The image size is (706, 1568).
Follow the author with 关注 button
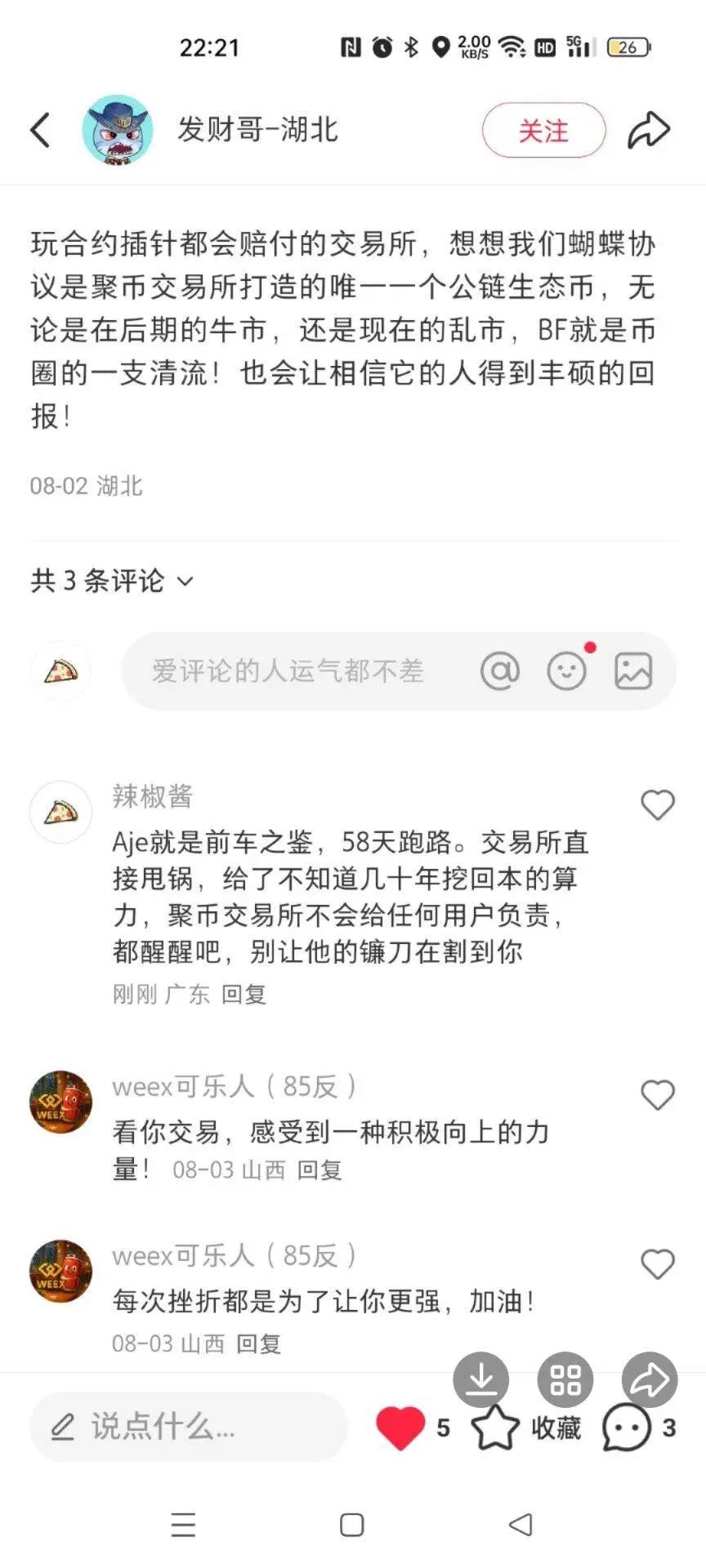click(x=543, y=130)
